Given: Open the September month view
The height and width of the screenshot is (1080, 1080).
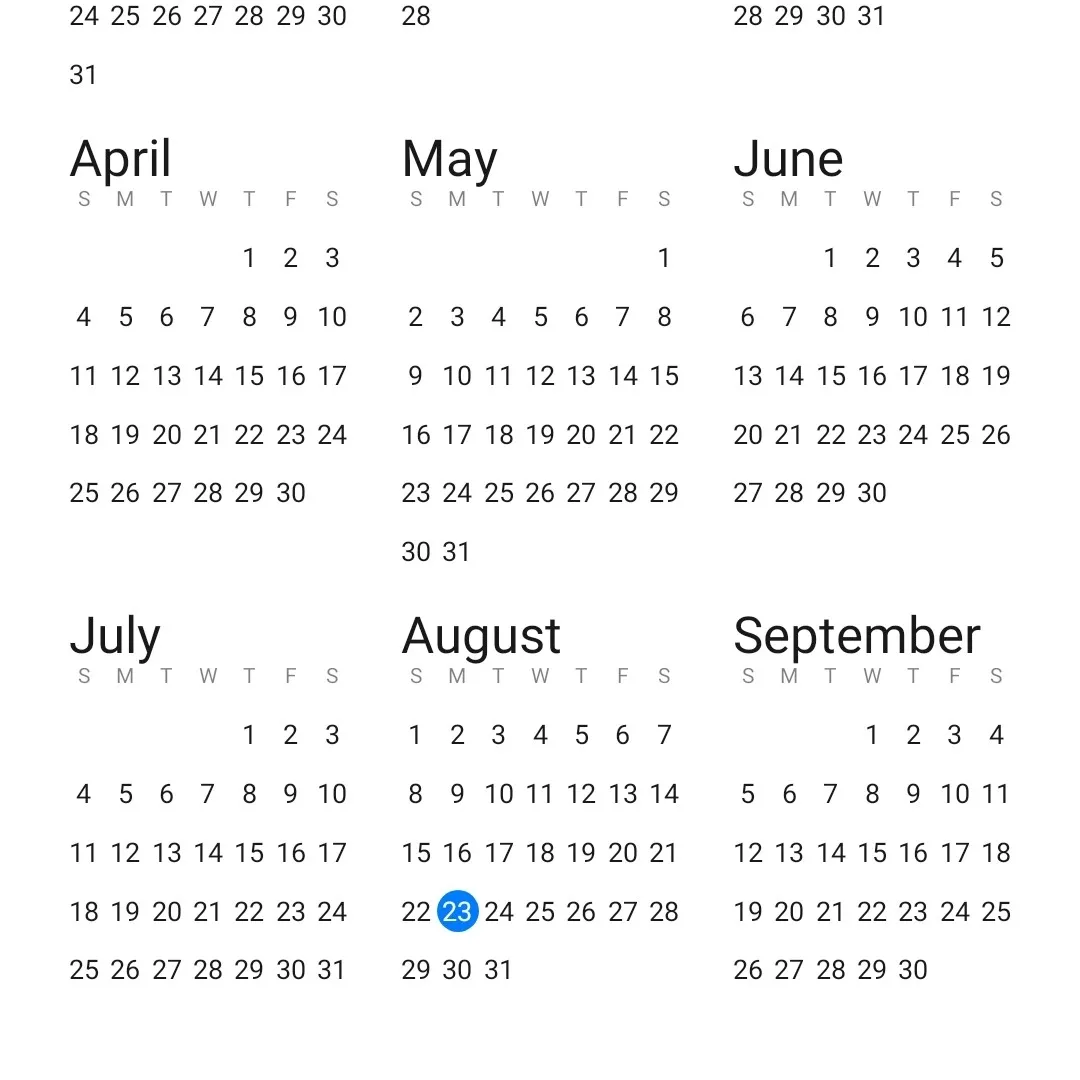Looking at the screenshot, I should tap(857, 637).
